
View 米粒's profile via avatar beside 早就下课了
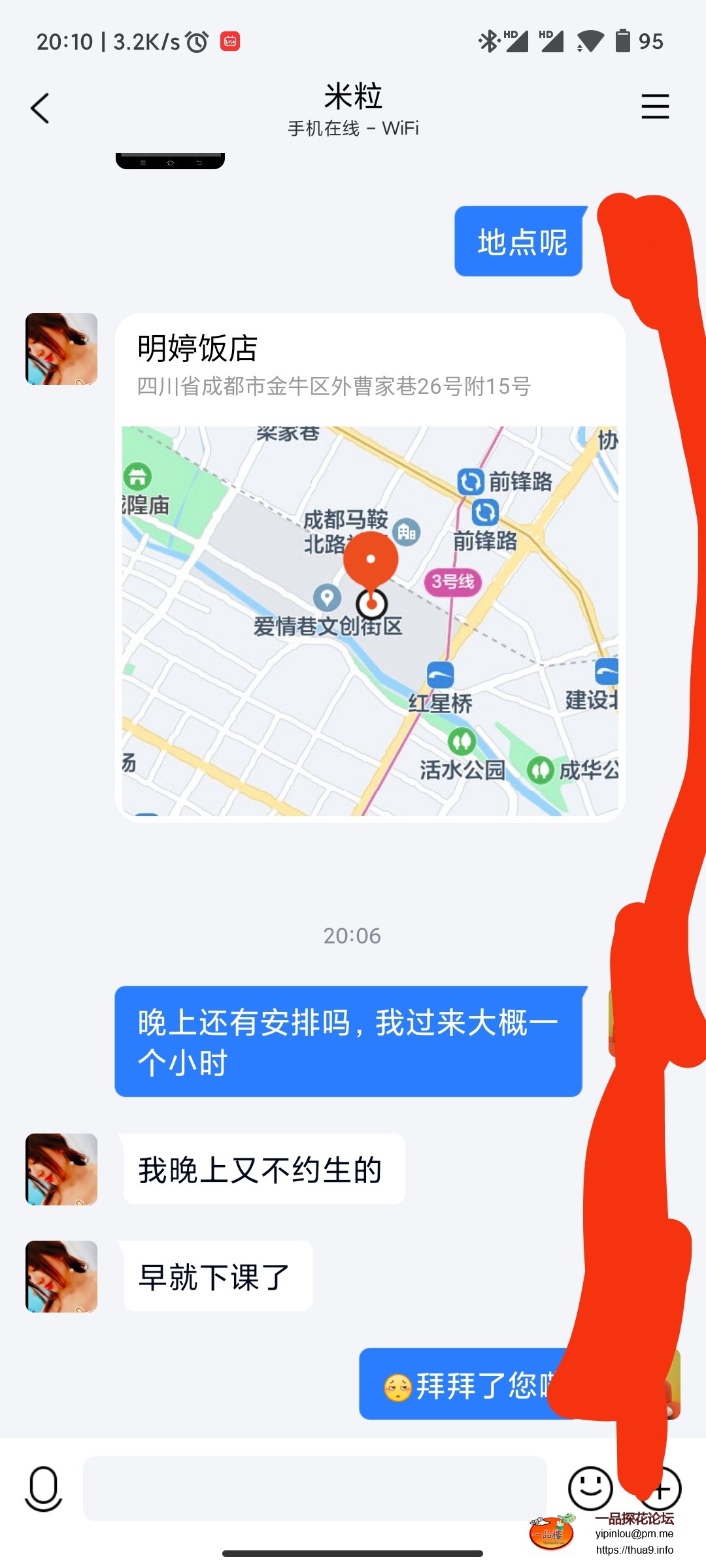click(61, 1276)
